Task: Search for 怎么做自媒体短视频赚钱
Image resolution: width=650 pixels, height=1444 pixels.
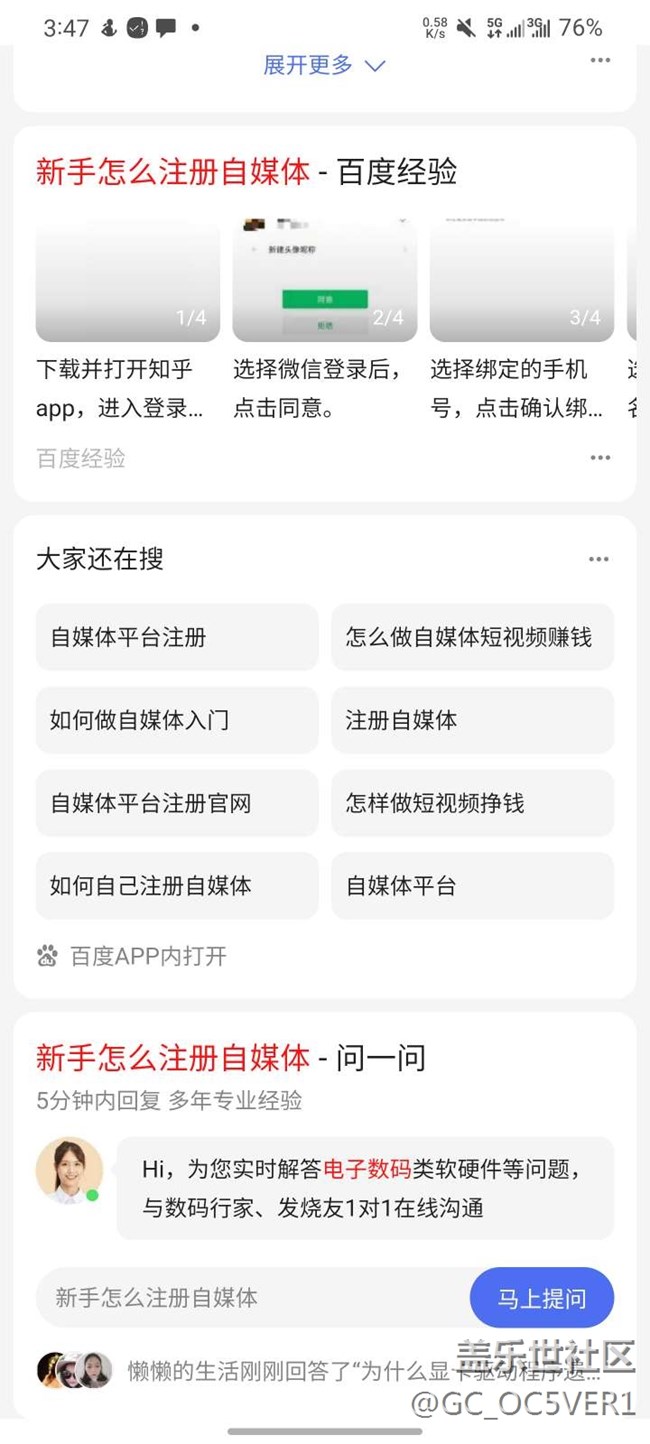Action: click(472, 637)
